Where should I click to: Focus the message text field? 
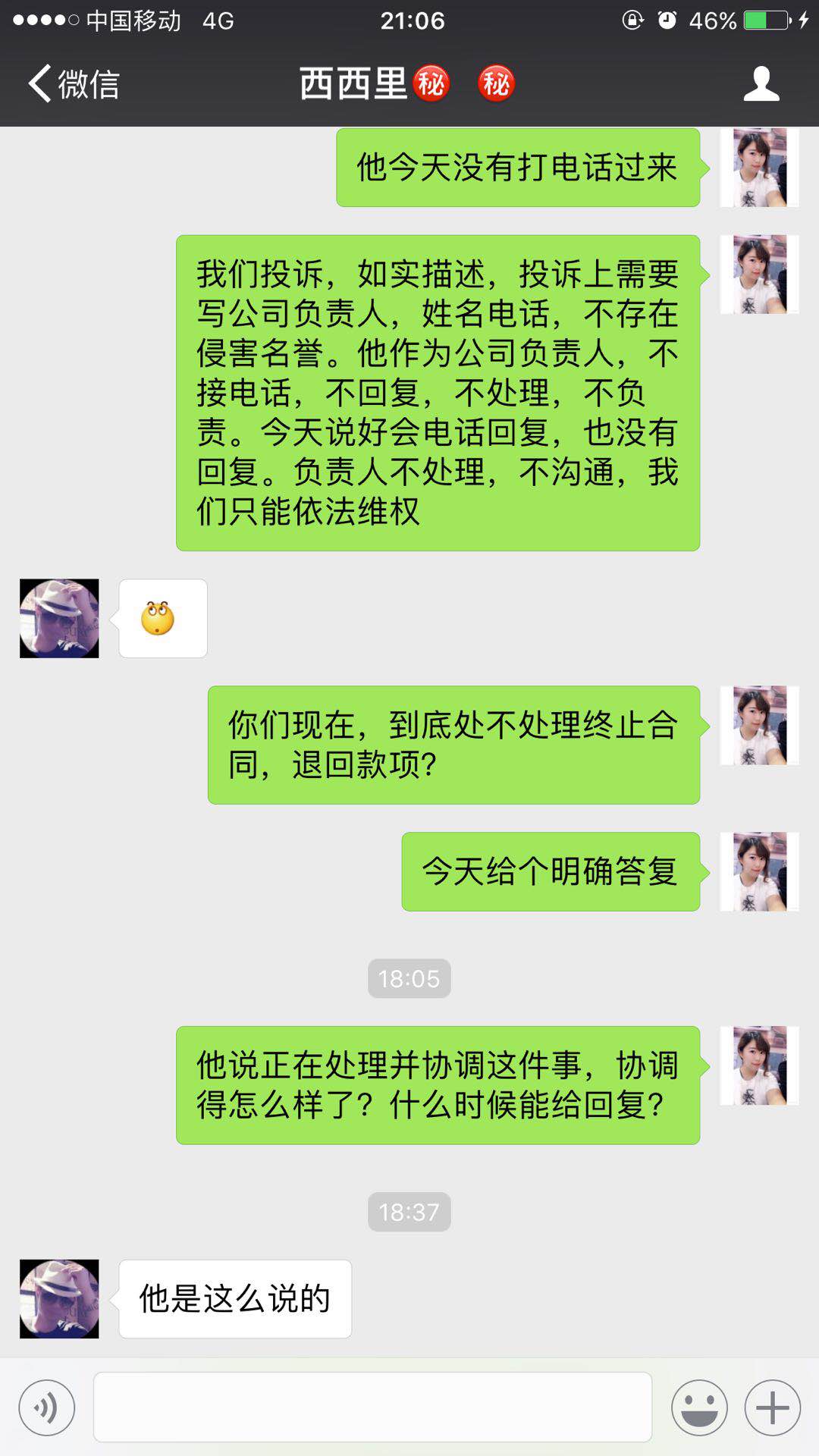coord(372,1407)
